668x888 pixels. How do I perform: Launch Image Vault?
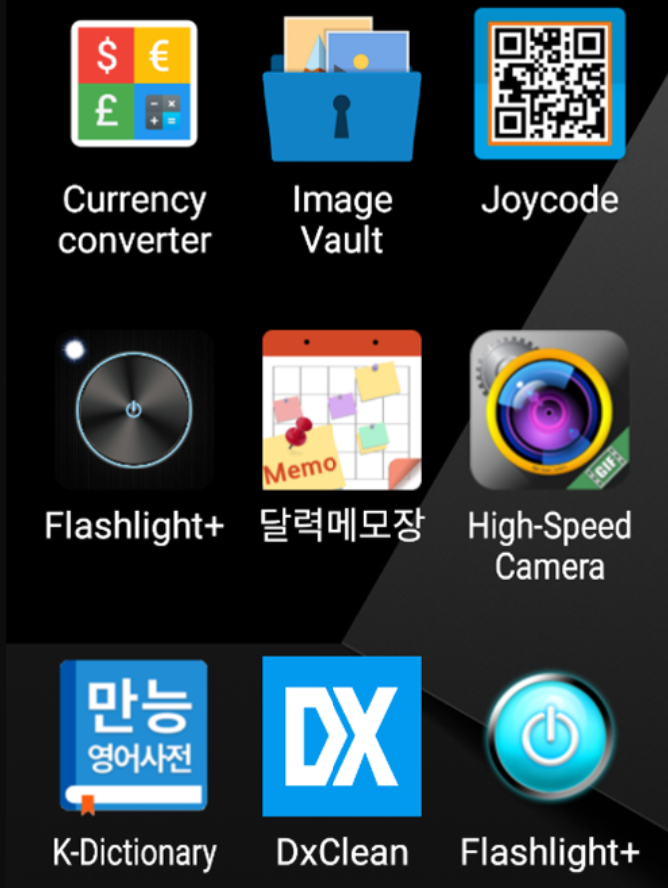point(340,85)
